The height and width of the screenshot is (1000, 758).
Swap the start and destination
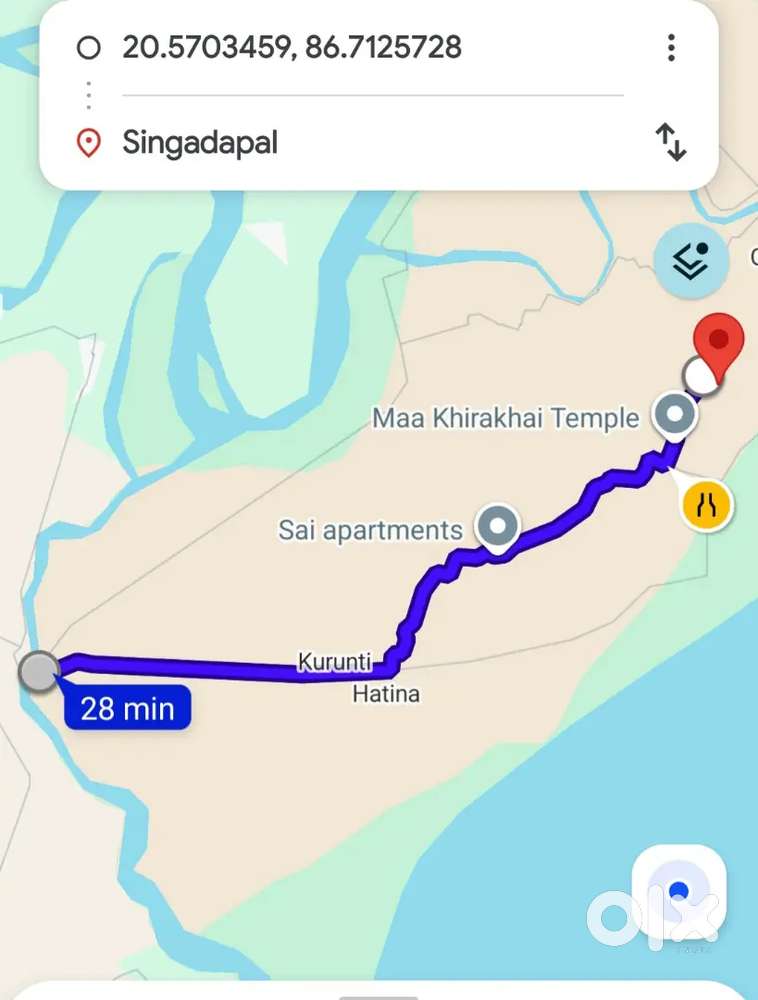click(671, 143)
